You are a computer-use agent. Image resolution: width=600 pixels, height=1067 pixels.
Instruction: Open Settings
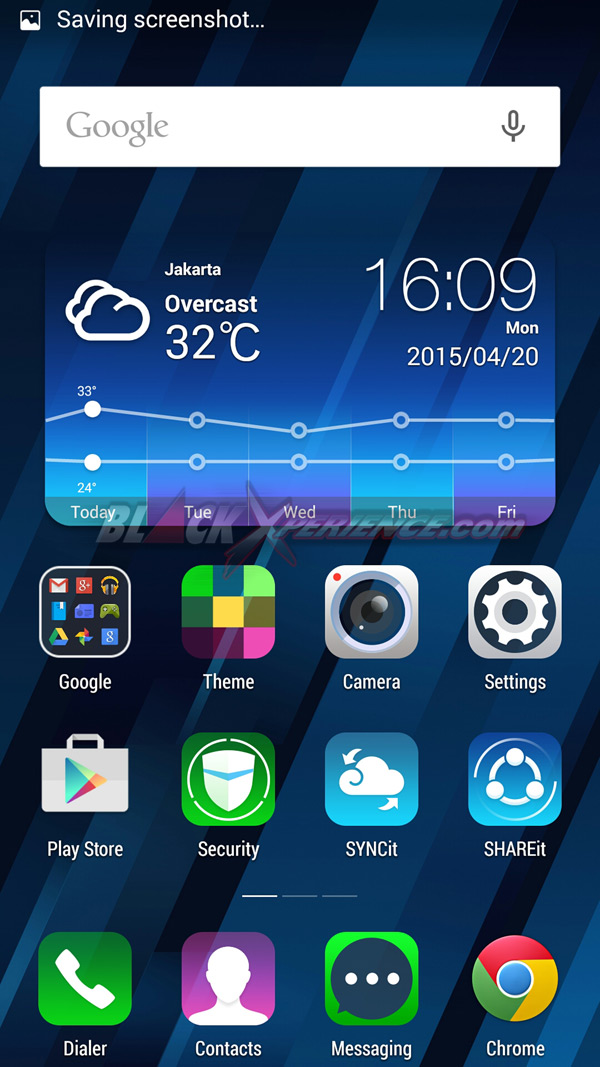(x=515, y=612)
